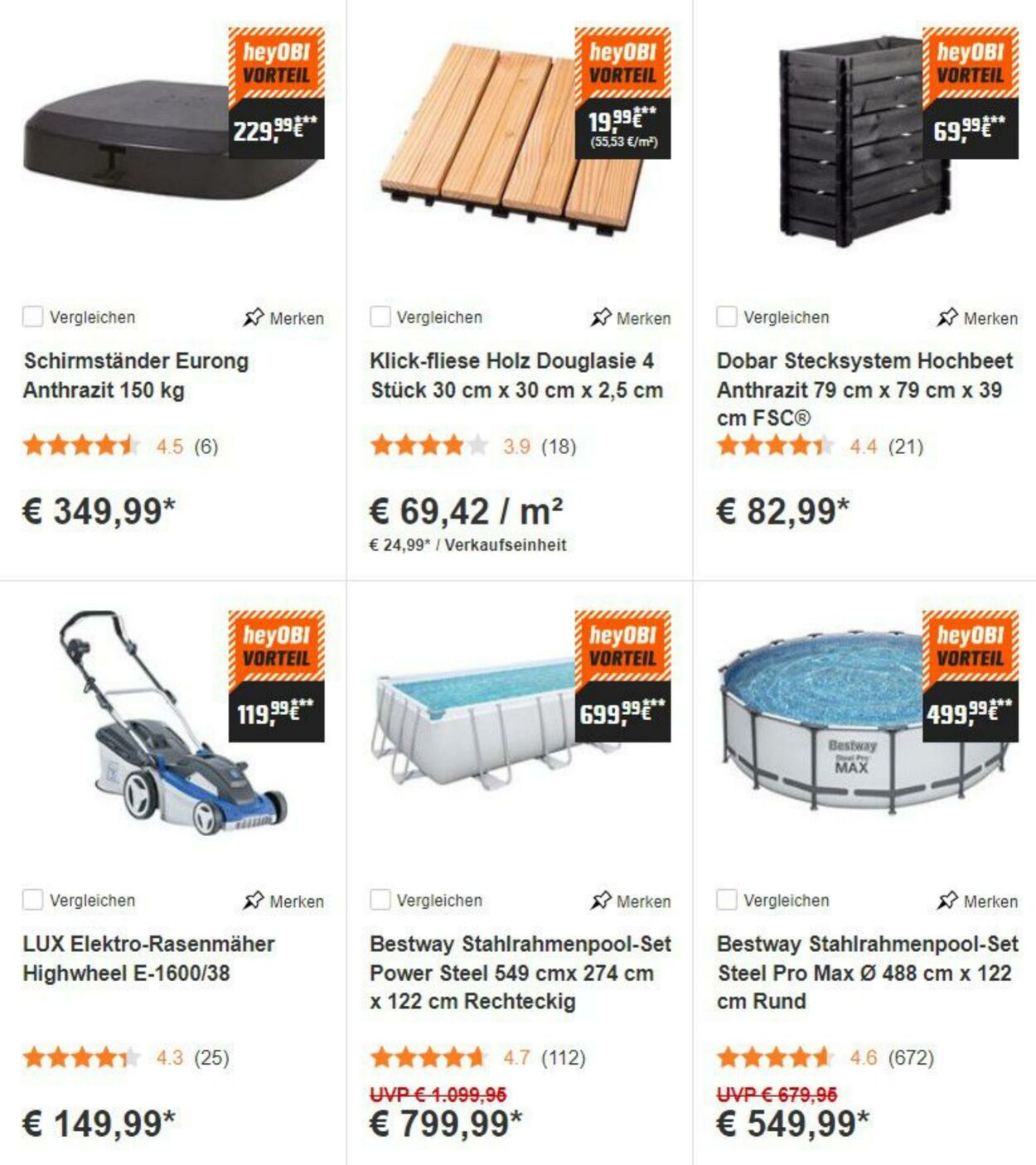Open LUX Elektro-Rasenmäher Highwheel product

pos(148,958)
